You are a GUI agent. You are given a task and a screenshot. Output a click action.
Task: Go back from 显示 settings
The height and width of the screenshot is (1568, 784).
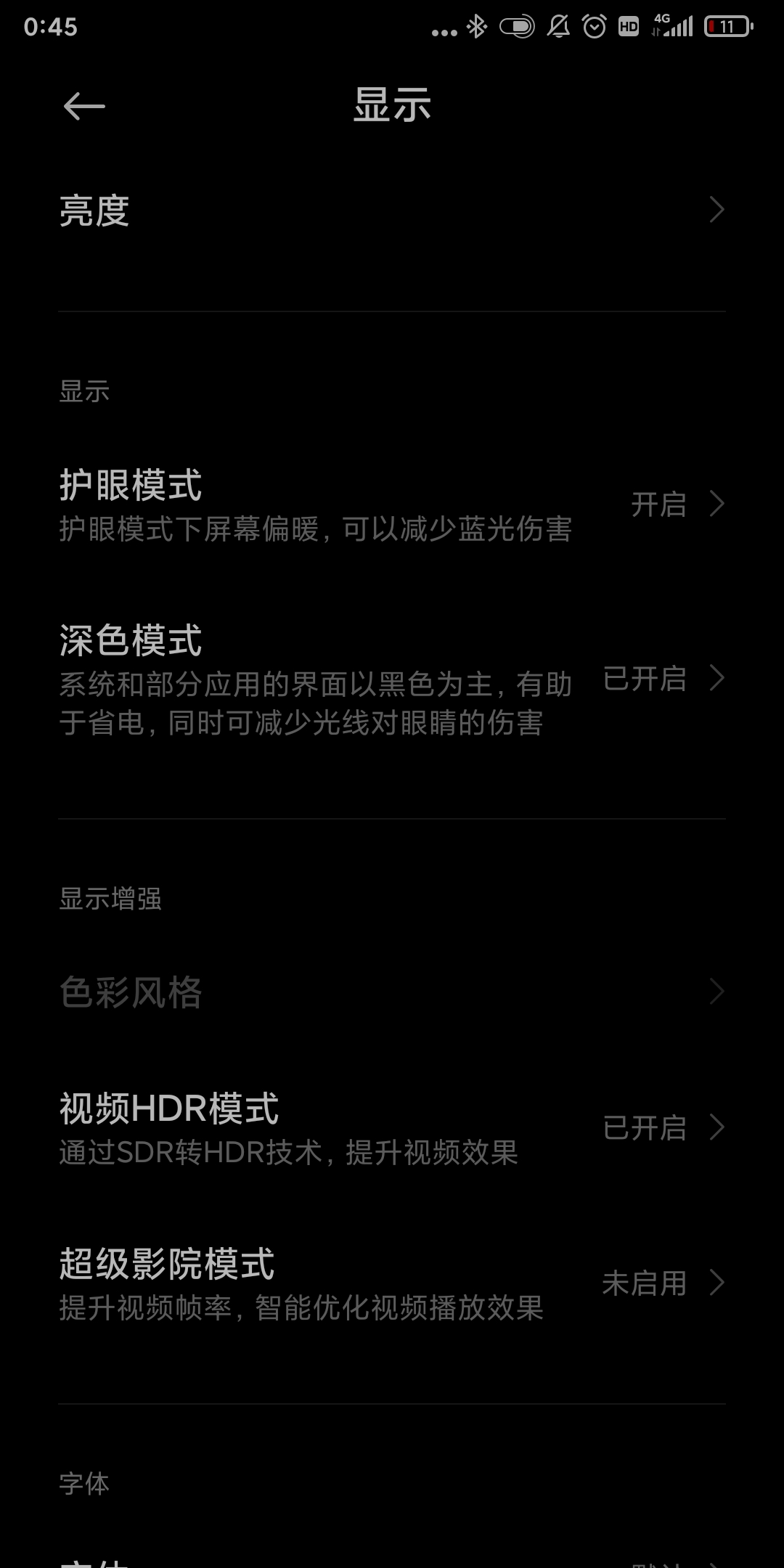(84, 107)
